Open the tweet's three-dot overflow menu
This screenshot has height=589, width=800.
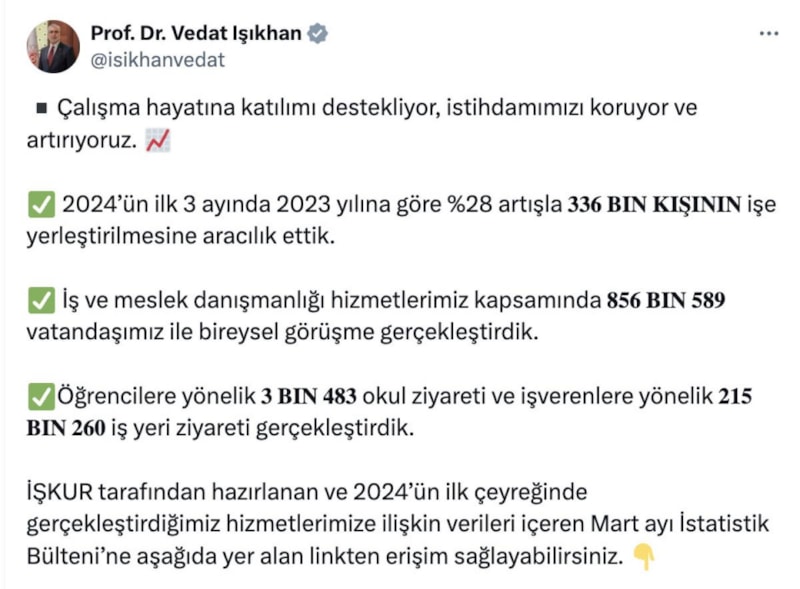[768, 33]
